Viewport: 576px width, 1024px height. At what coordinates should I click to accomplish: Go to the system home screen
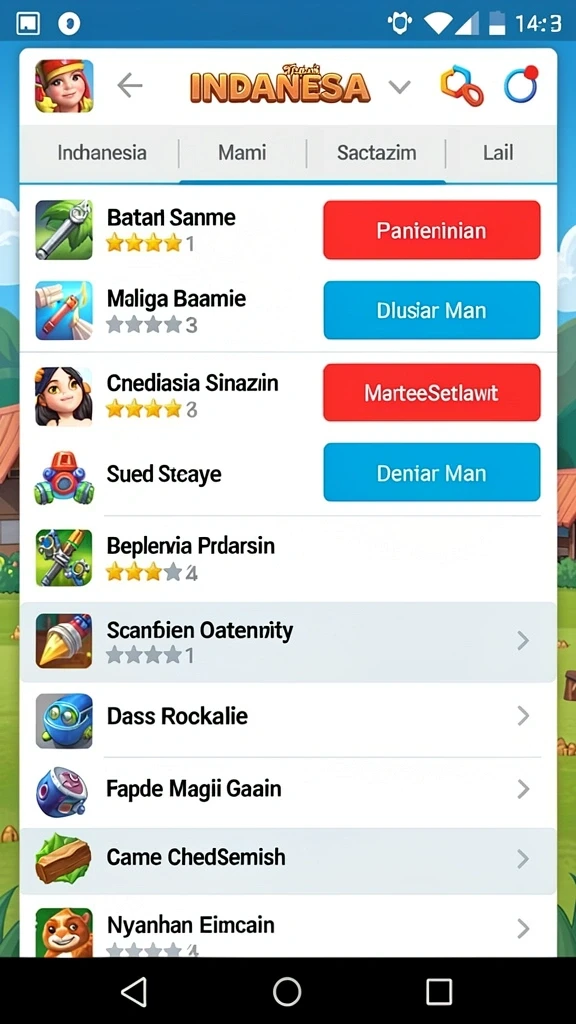pos(287,991)
